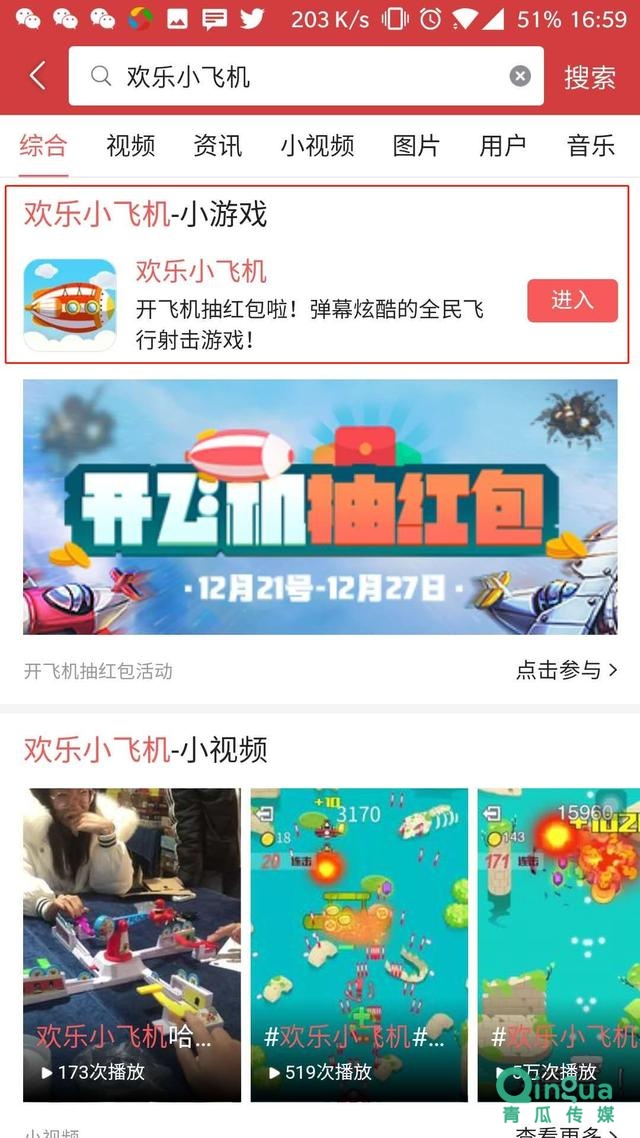Switch to the 用户 tab
The height and width of the screenshot is (1138, 640).
503,146
